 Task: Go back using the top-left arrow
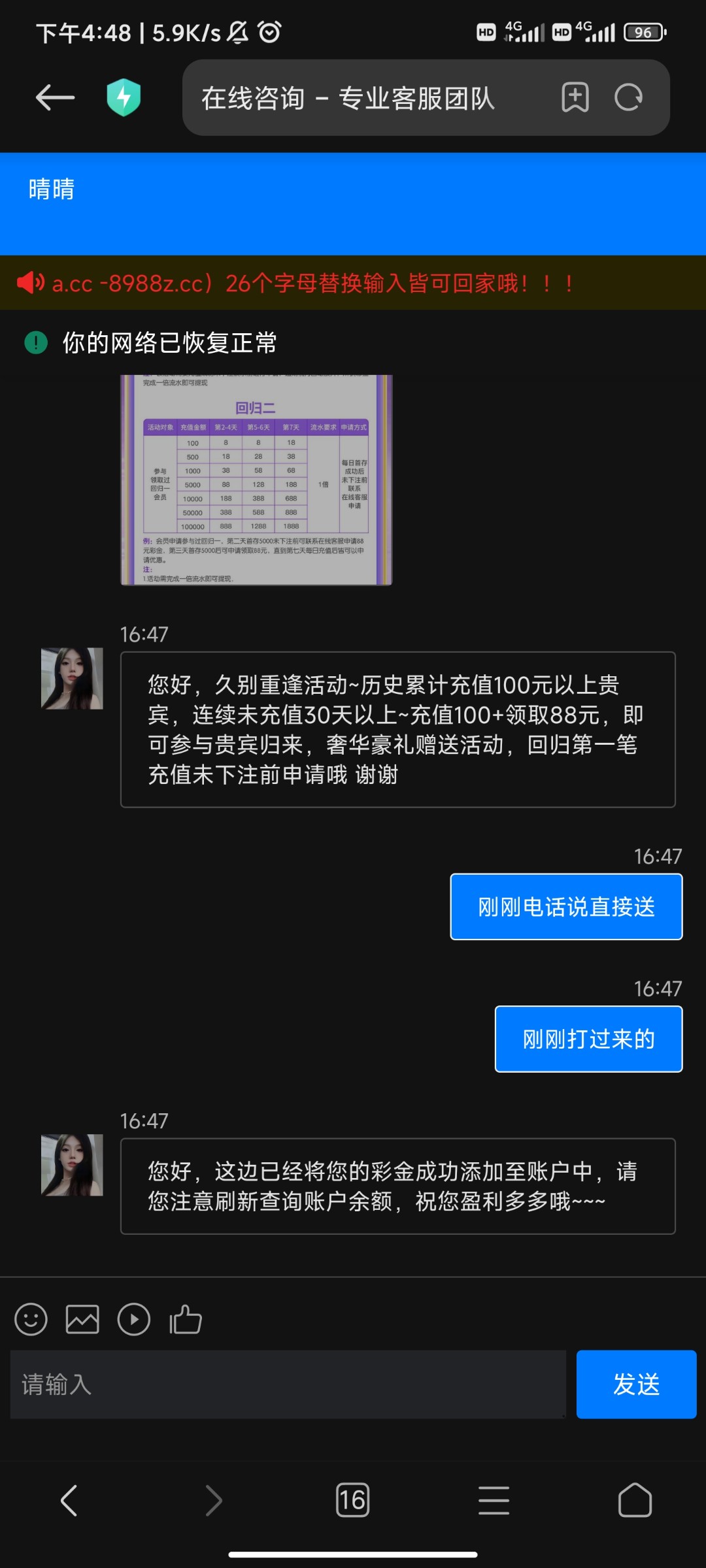[55, 98]
